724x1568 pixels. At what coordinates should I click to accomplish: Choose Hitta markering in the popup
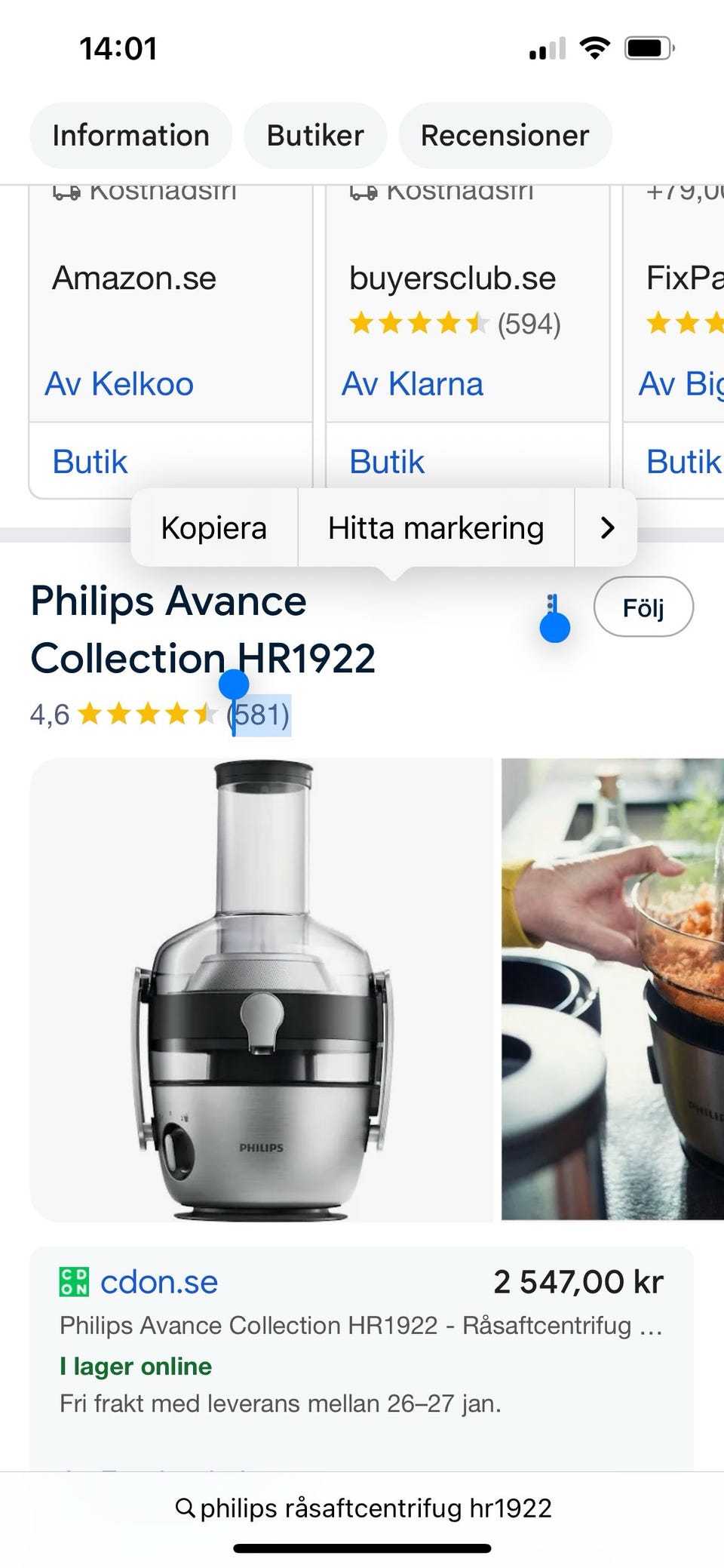pyautogui.click(x=436, y=527)
